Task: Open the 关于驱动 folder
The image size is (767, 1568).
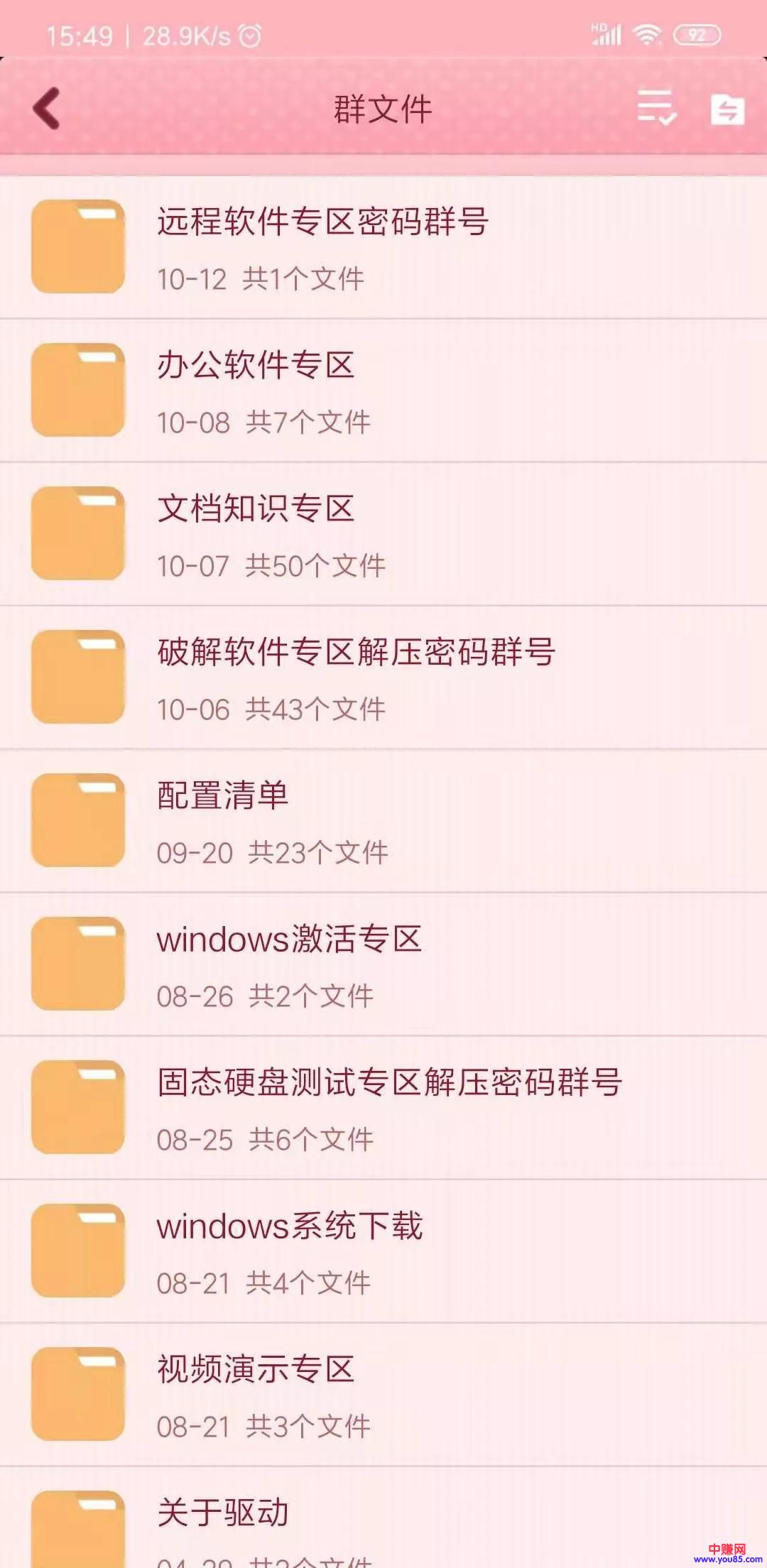Action: point(223,1513)
